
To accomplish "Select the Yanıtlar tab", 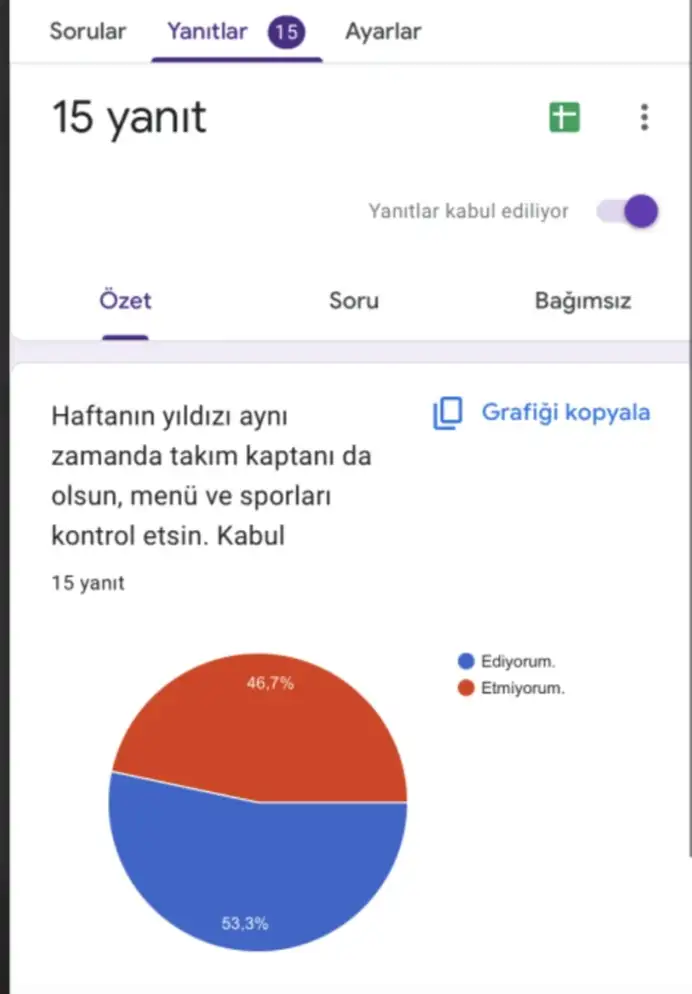I will (207, 31).
